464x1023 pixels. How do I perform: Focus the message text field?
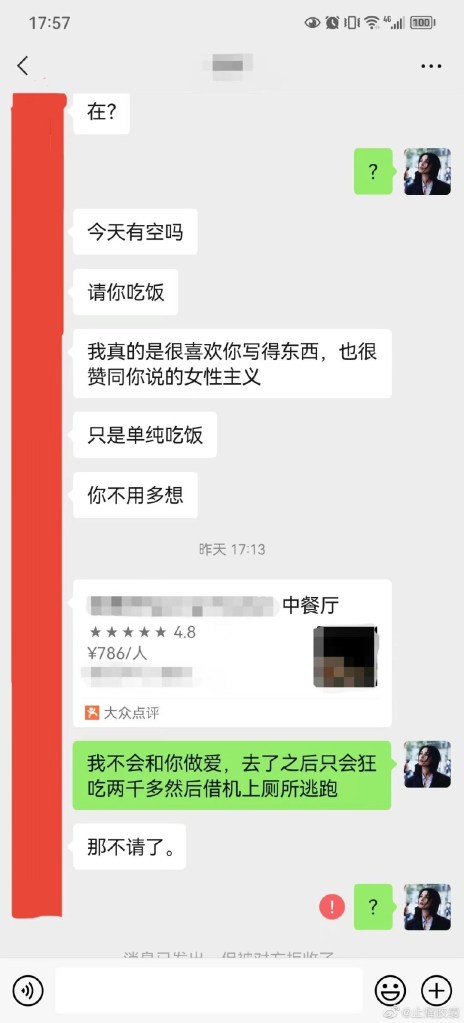[209, 990]
